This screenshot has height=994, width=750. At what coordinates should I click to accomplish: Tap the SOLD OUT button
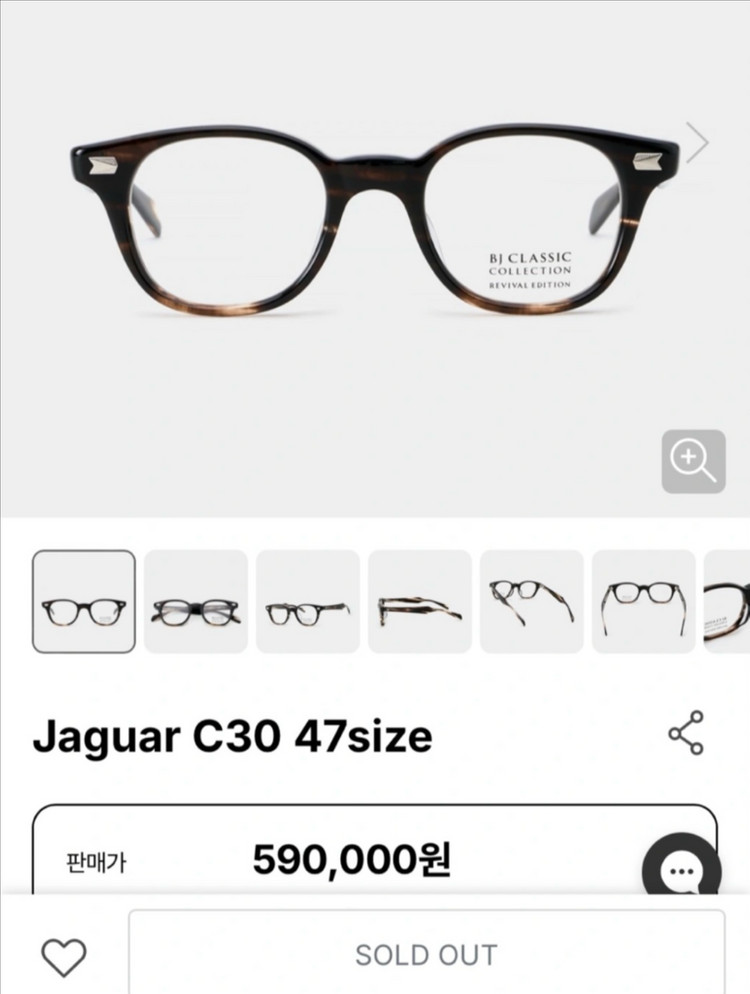(426, 955)
